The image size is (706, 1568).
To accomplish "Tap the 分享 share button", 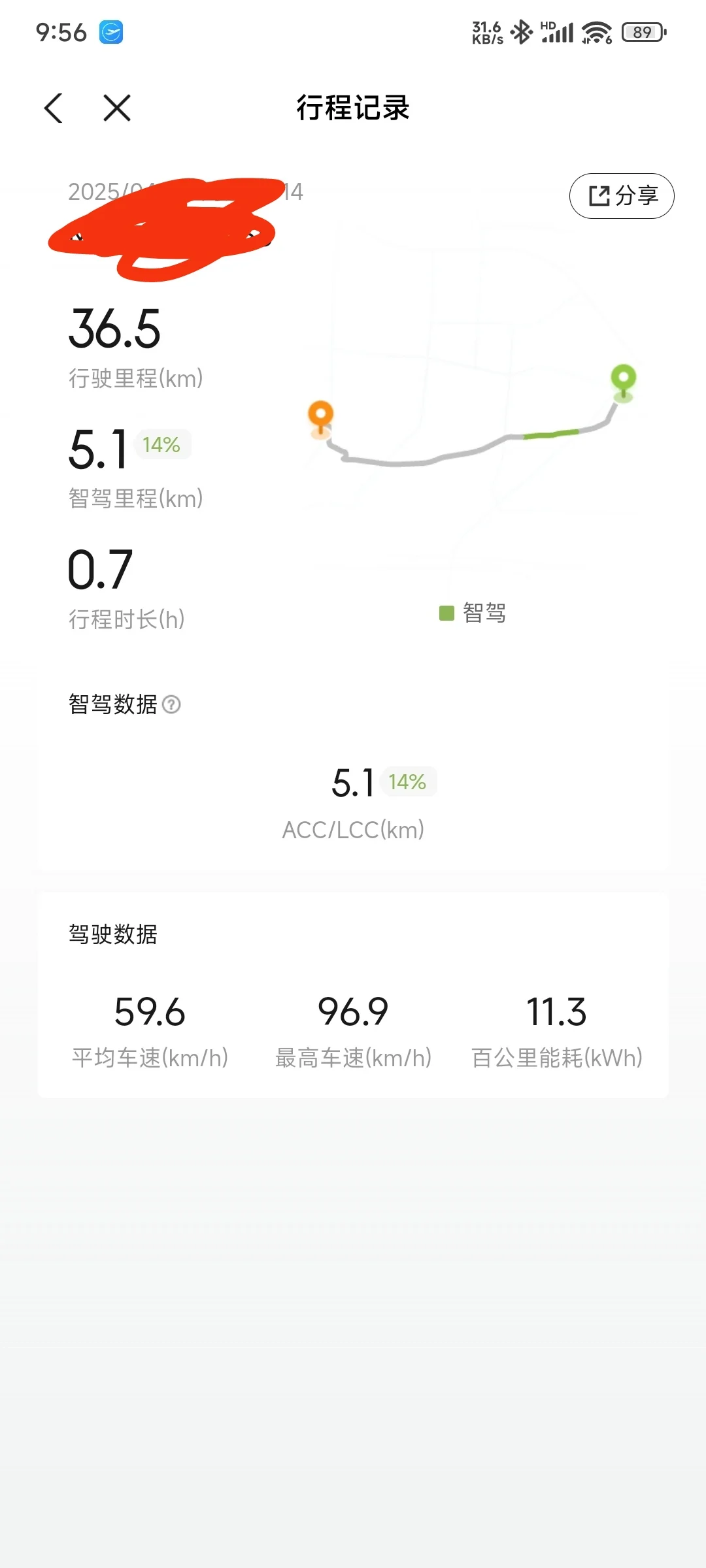I will pos(622,196).
